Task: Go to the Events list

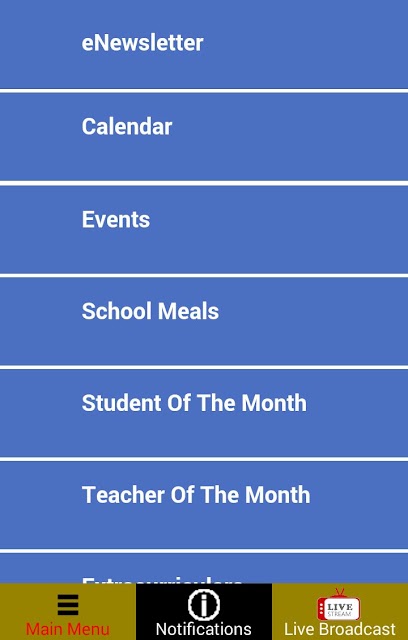Action: pyautogui.click(x=204, y=229)
